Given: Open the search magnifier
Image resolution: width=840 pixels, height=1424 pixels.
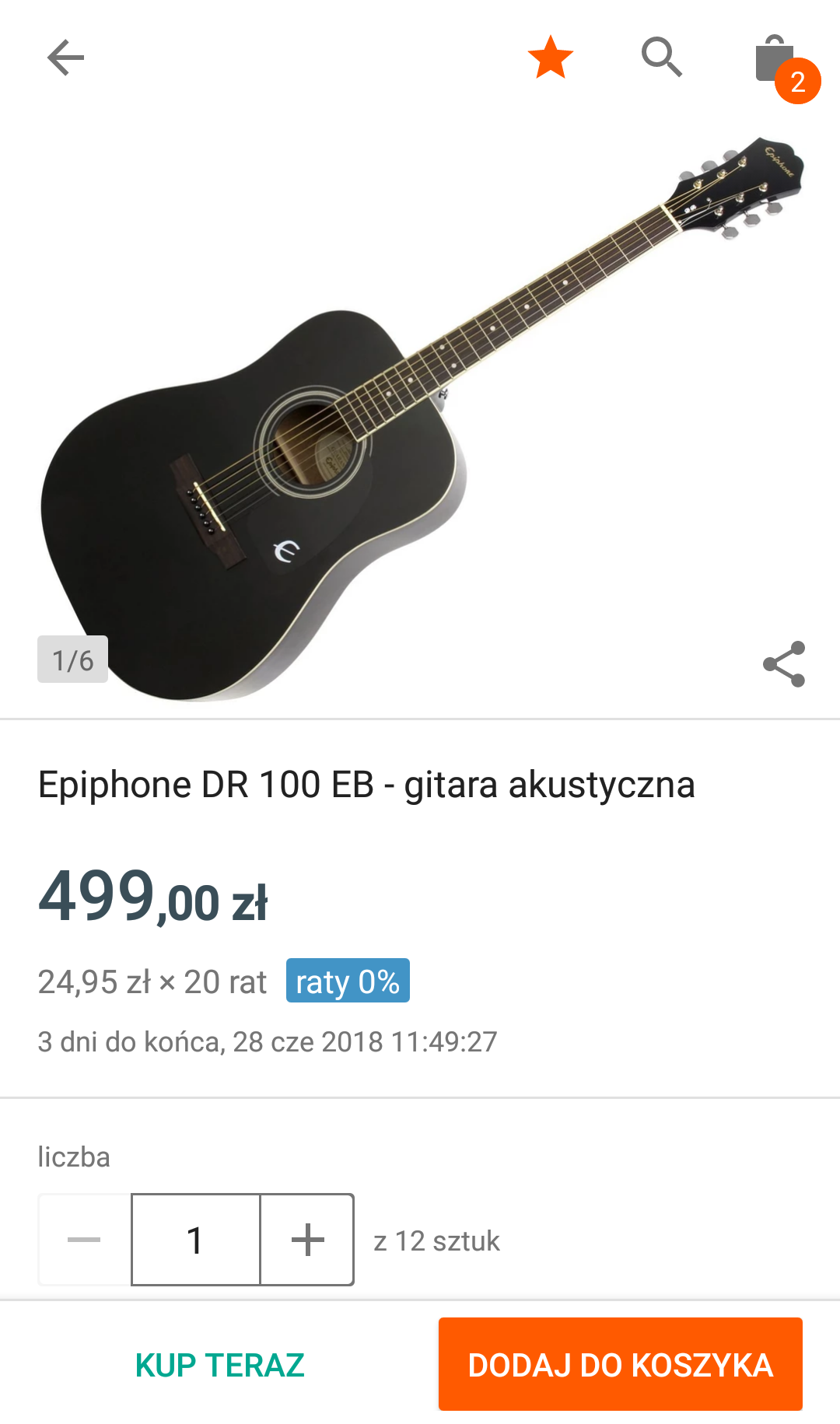Looking at the screenshot, I should point(661,58).
